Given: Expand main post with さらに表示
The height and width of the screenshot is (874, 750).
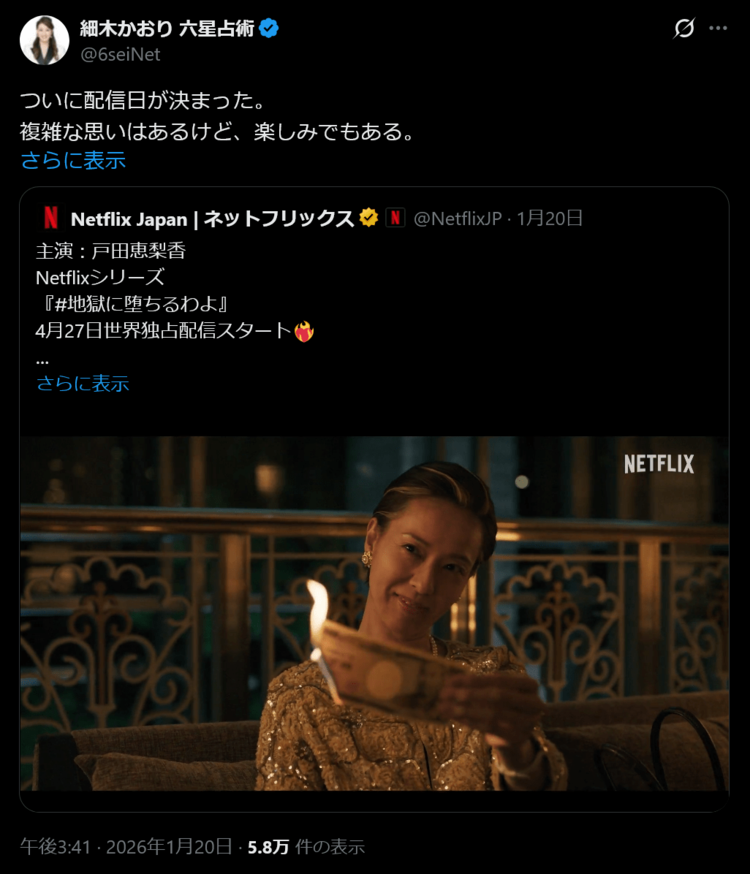Looking at the screenshot, I should (x=73, y=160).
